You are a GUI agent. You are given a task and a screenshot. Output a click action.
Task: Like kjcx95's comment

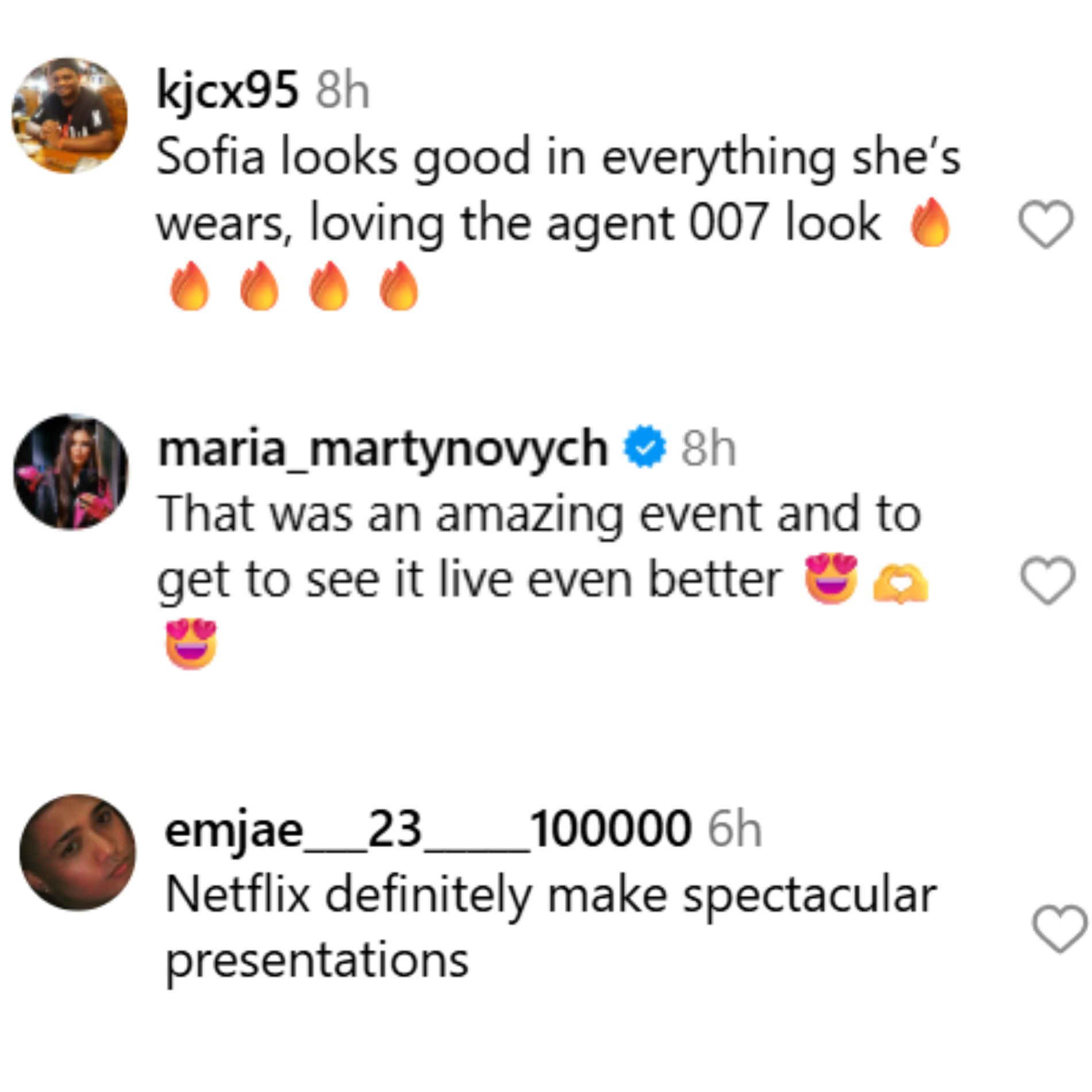[x=1045, y=225]
